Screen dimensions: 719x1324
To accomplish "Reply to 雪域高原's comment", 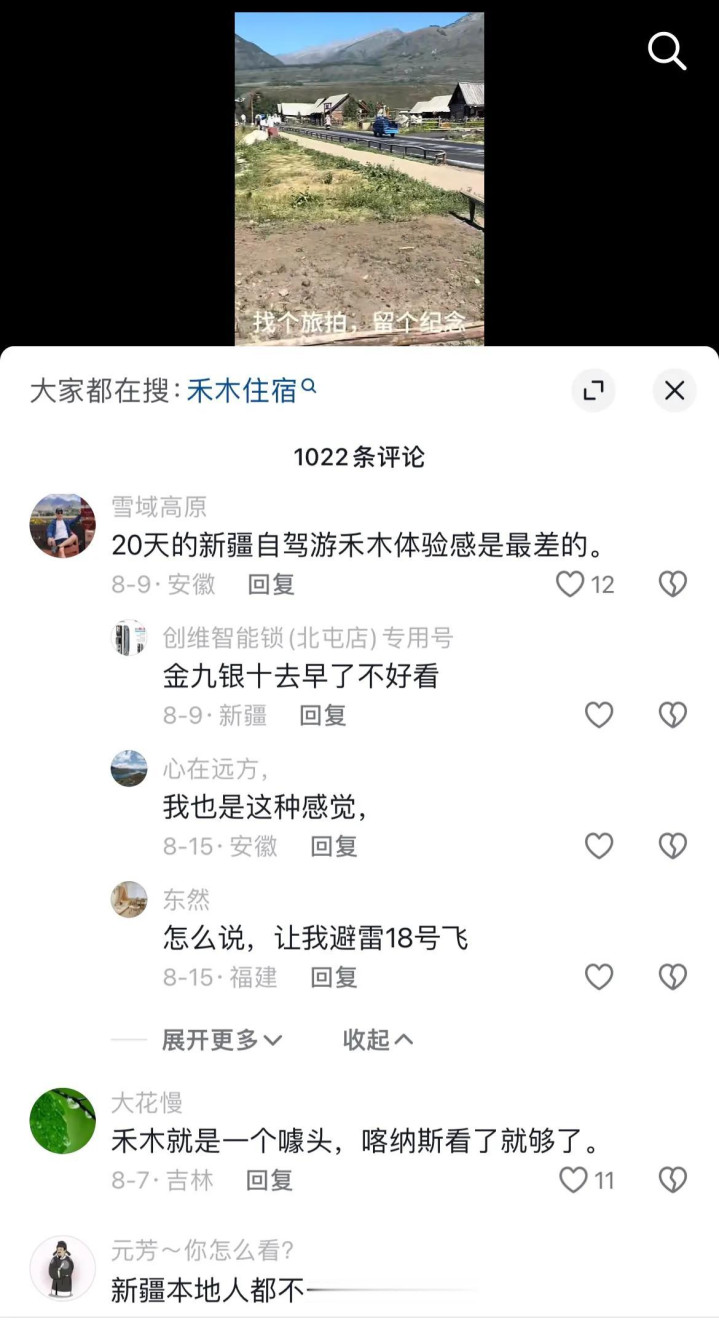I will coord(271,584).
